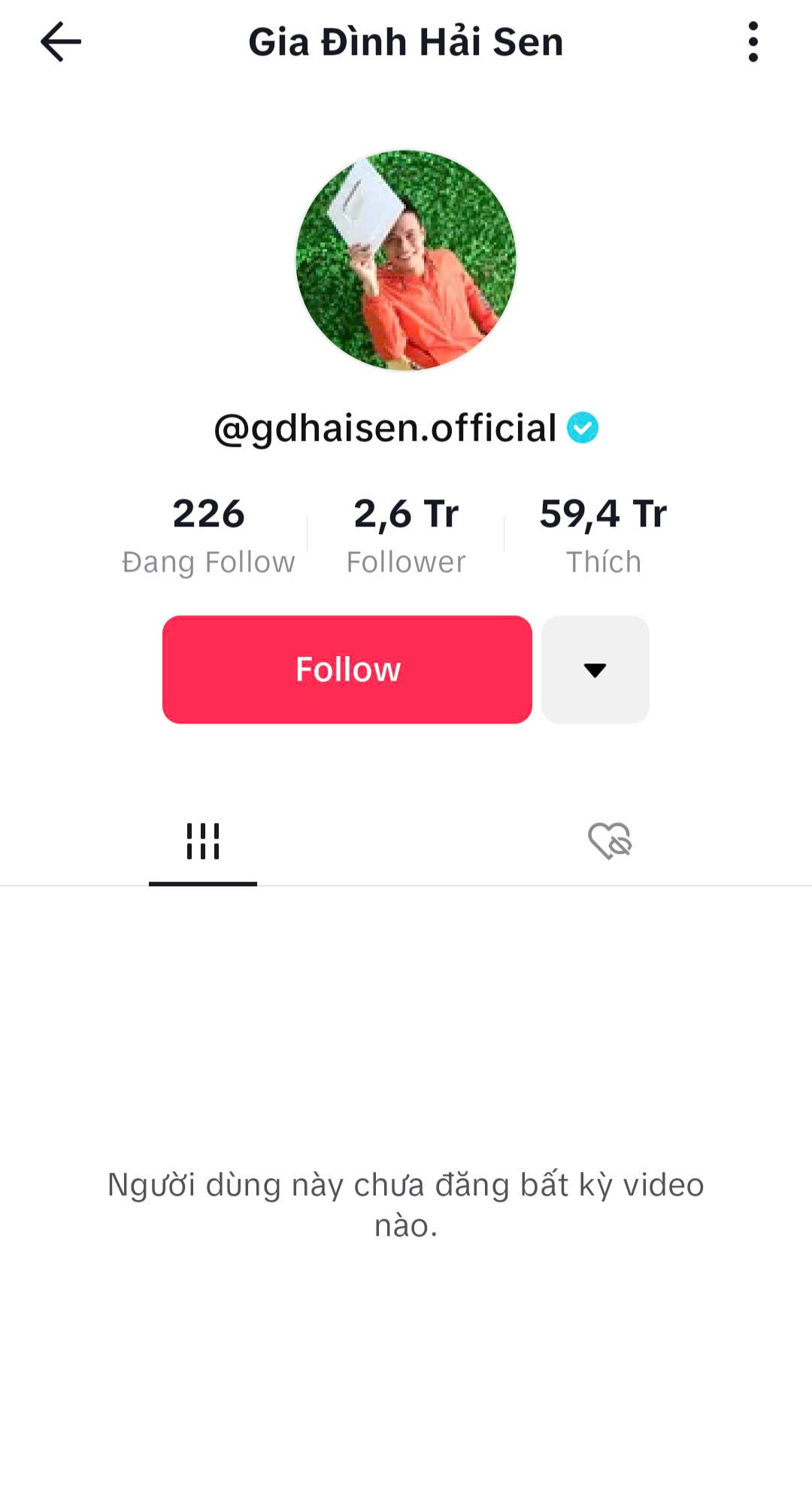
Task: Click the Thích stat showing 59,4 Tr
Action: pyautogui.click(x=603, y=532)
